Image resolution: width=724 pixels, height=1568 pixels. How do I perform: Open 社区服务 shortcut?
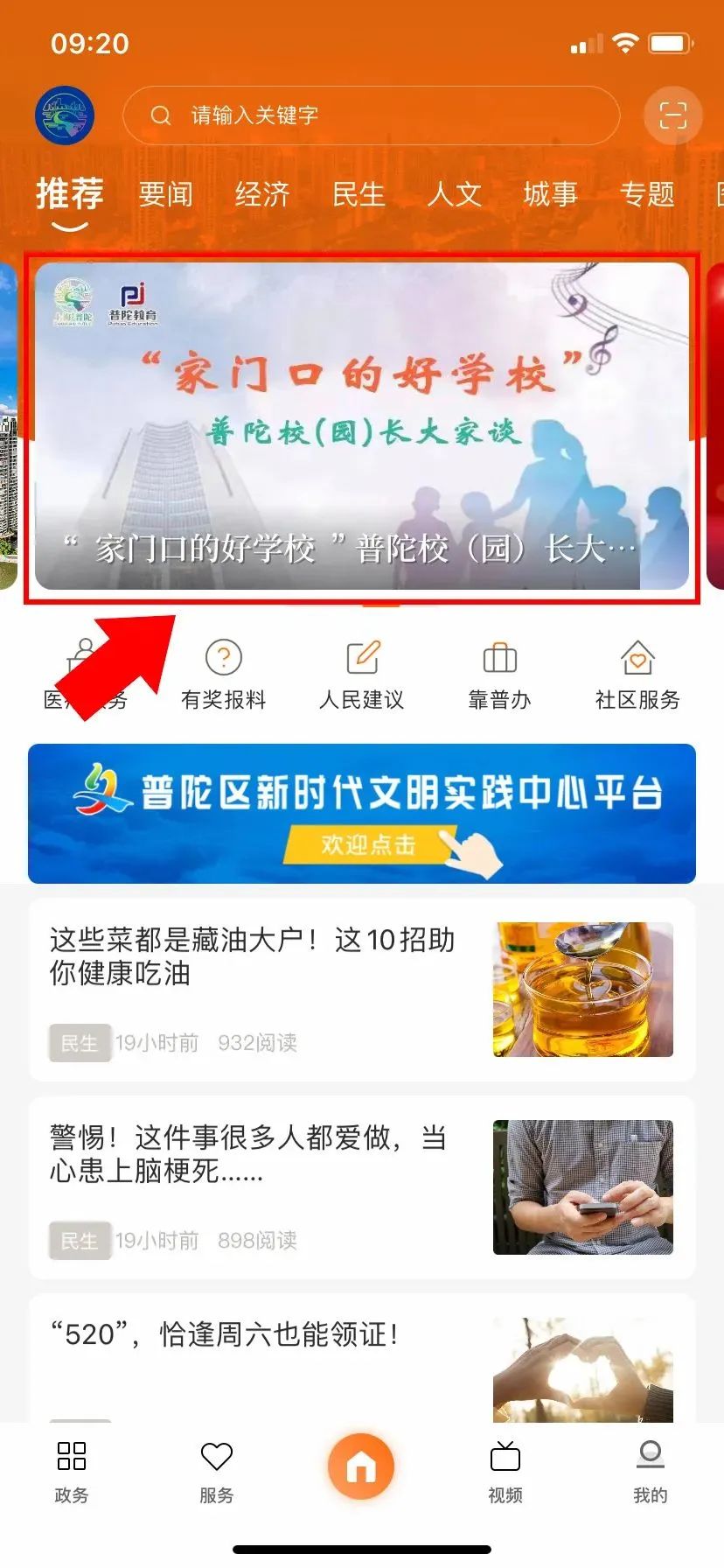pos(637,675)
